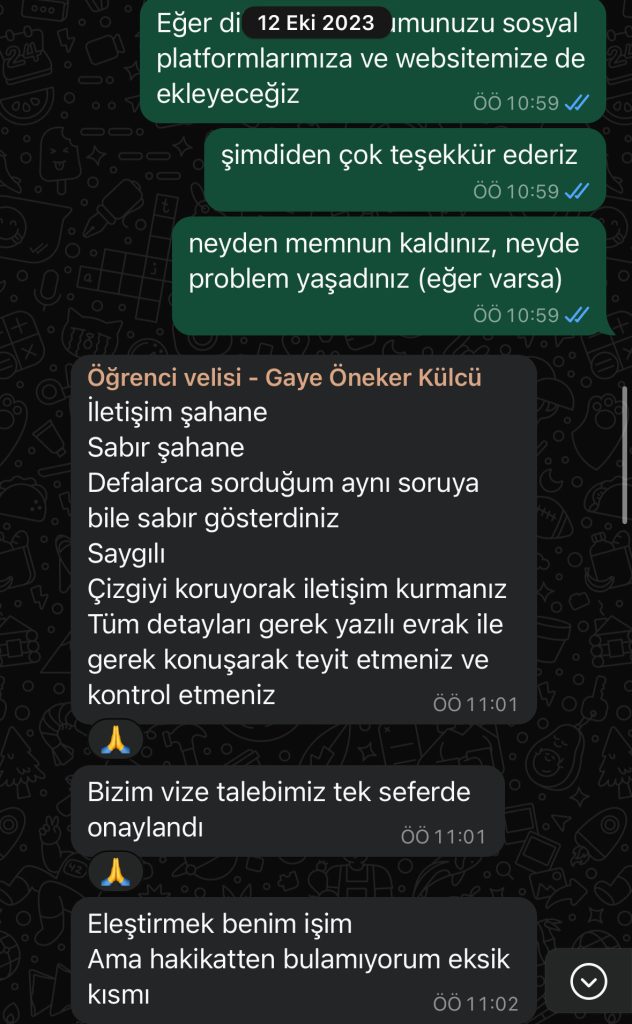632x1024 pixels.
Task: Open contact Öğrenci velisi - Gaye Öneker Külcü
Action: 284,378
